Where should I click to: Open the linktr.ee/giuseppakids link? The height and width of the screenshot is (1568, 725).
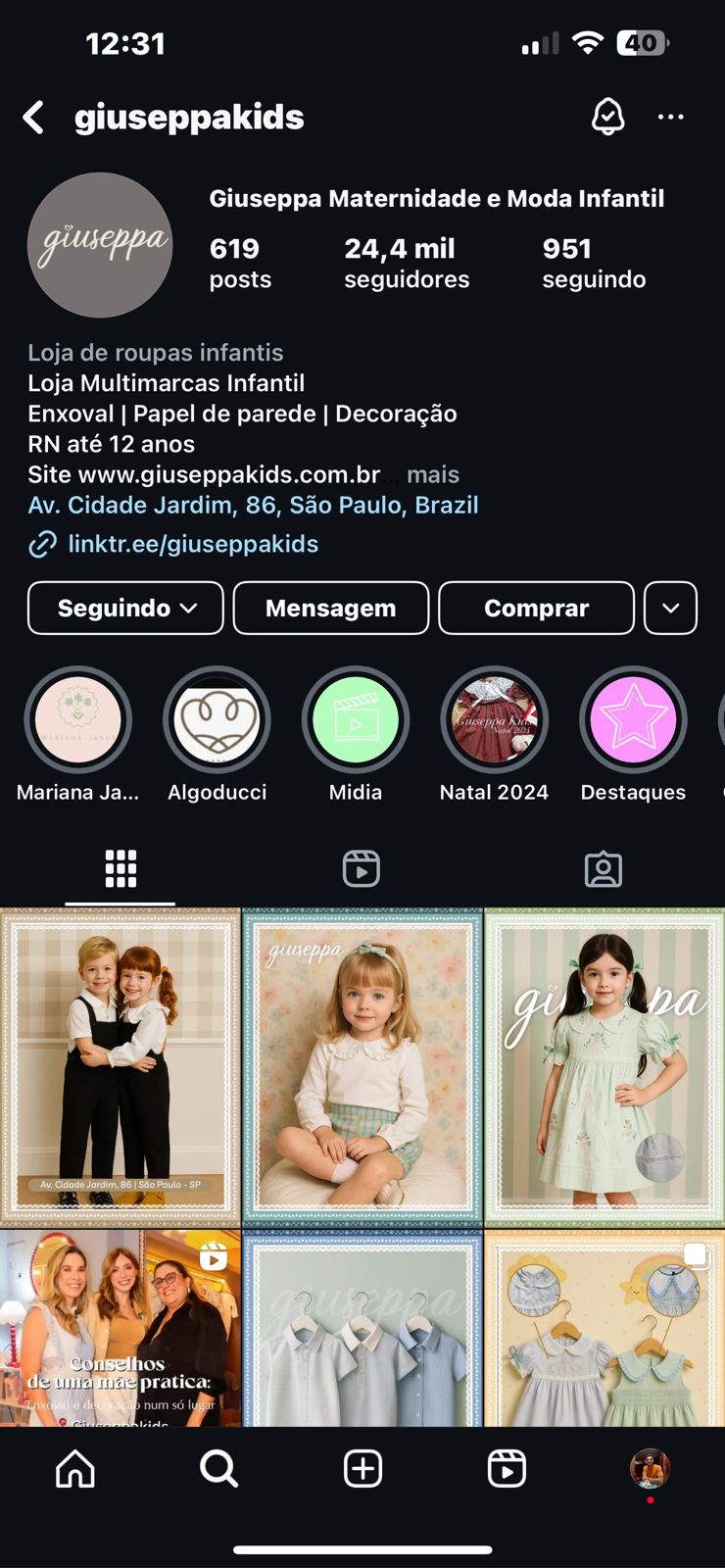193,544
